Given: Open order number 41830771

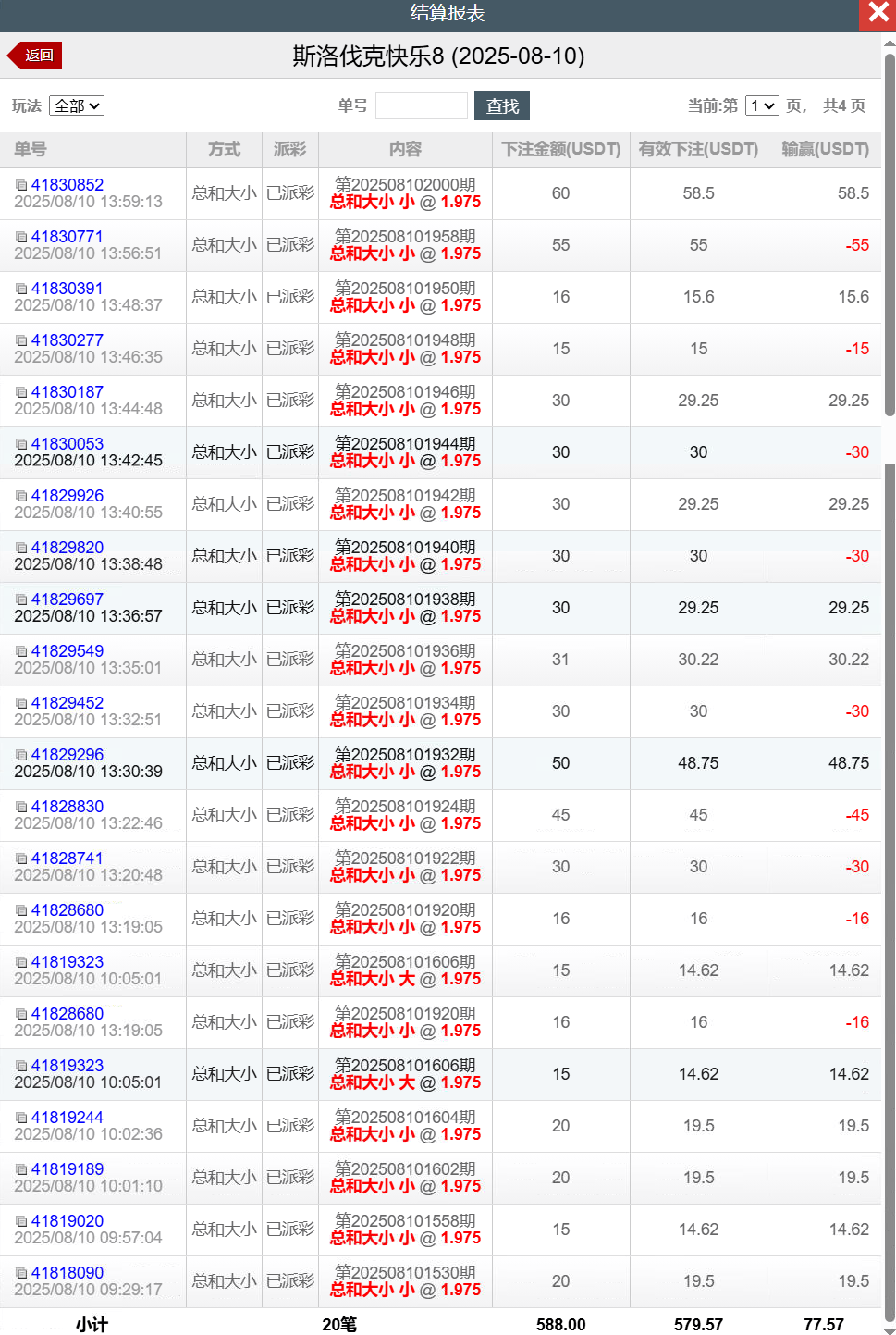Looking at the screenshot, I should point(67,237).
